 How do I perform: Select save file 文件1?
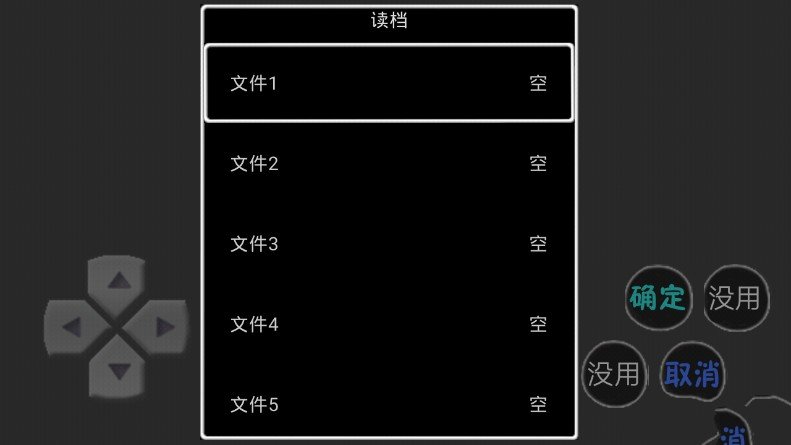(x=389, y=84)
